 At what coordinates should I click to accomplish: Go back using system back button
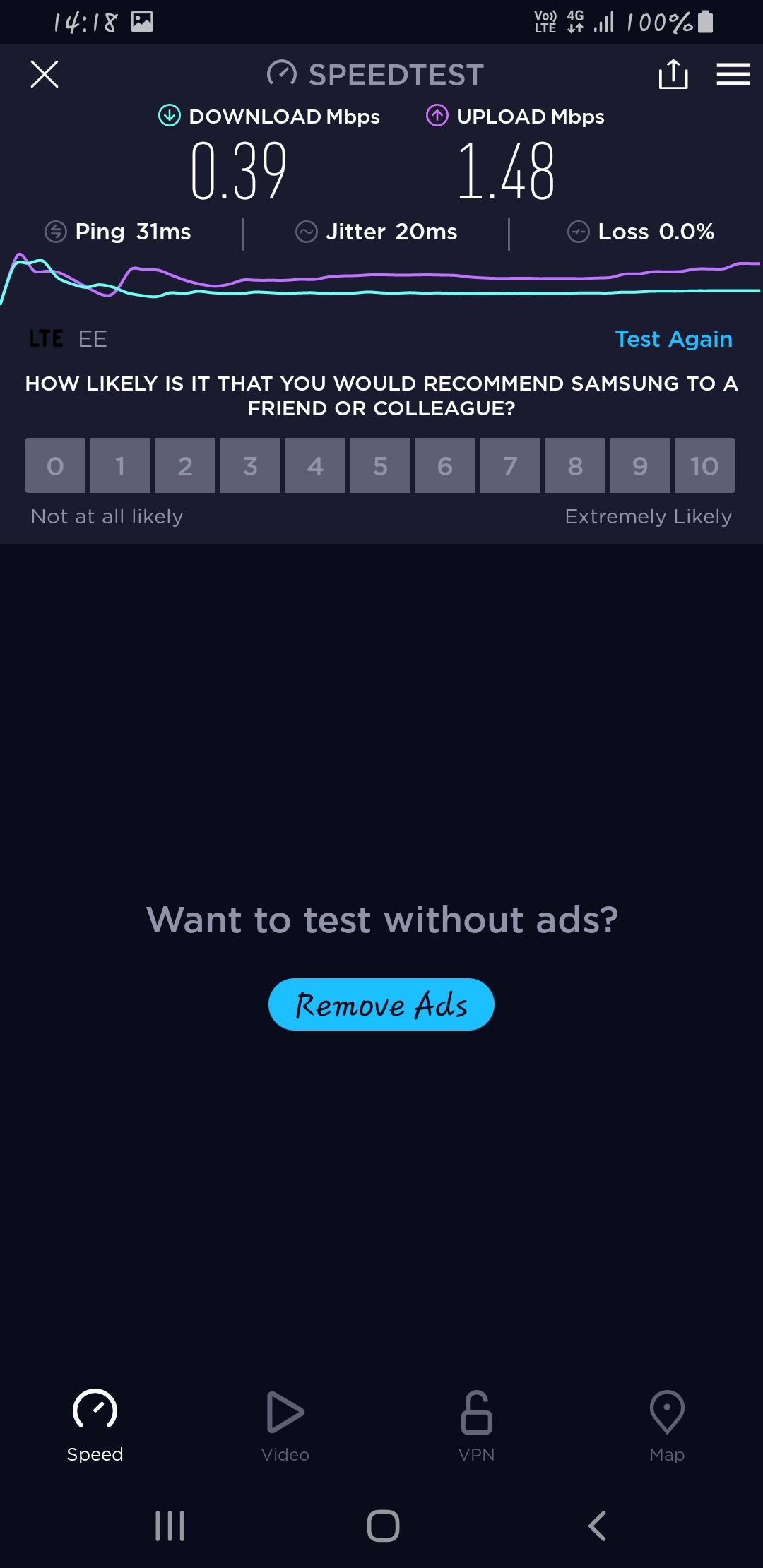[597, 1526]
